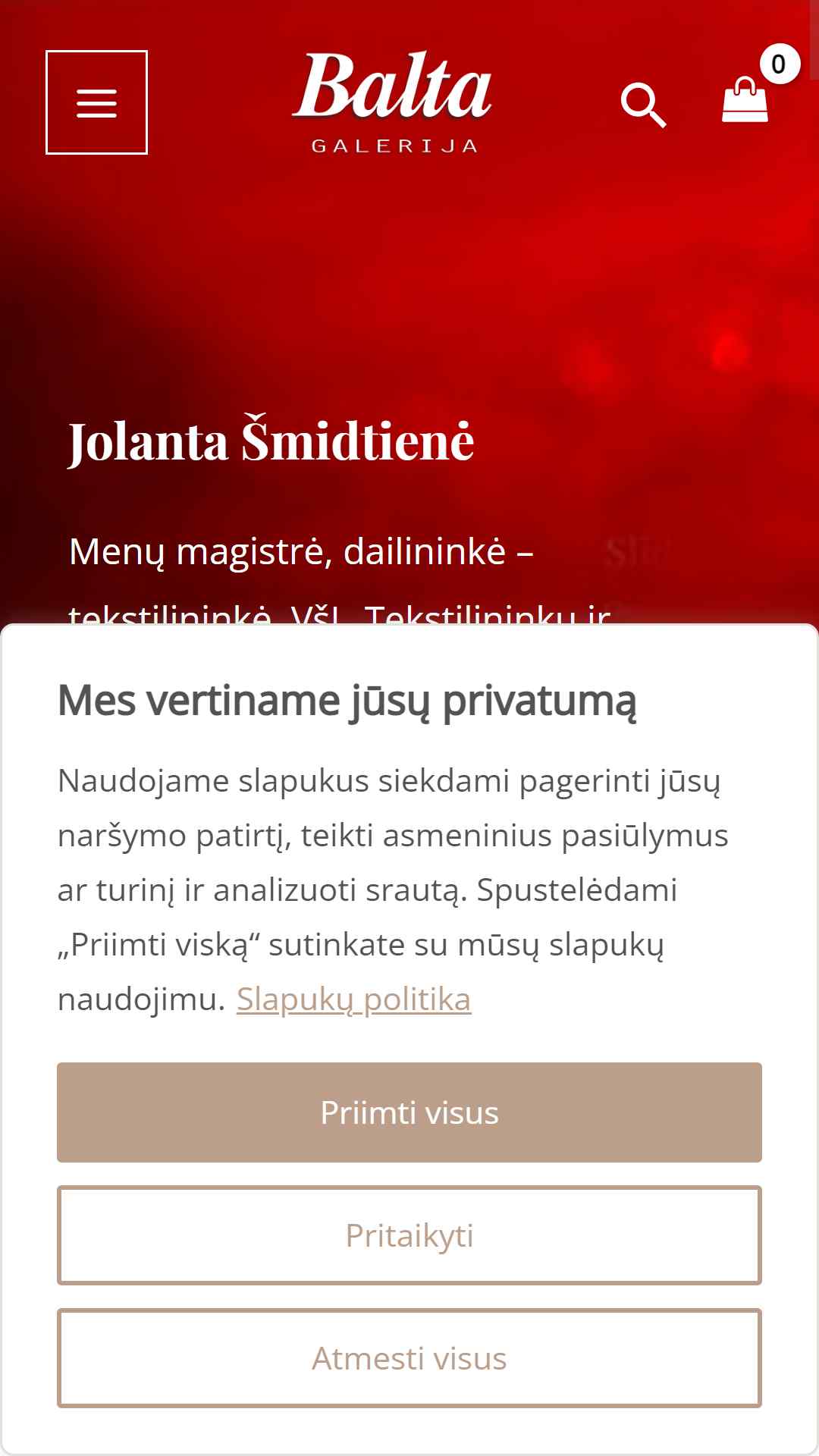Reject all cookies with Atmesti visus

(x=409, y=1358)
